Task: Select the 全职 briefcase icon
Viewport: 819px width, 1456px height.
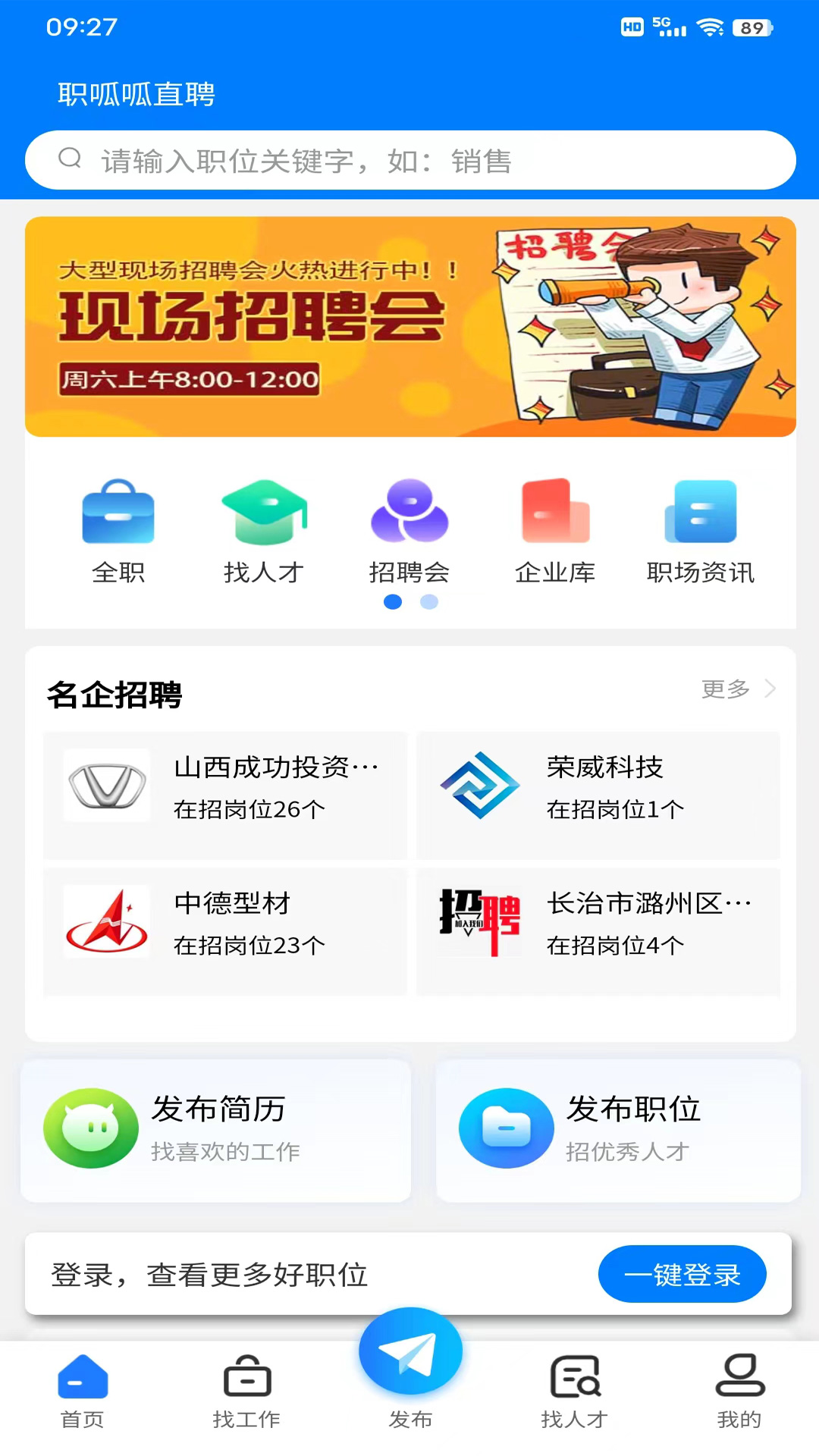Action: pos(118,512)
